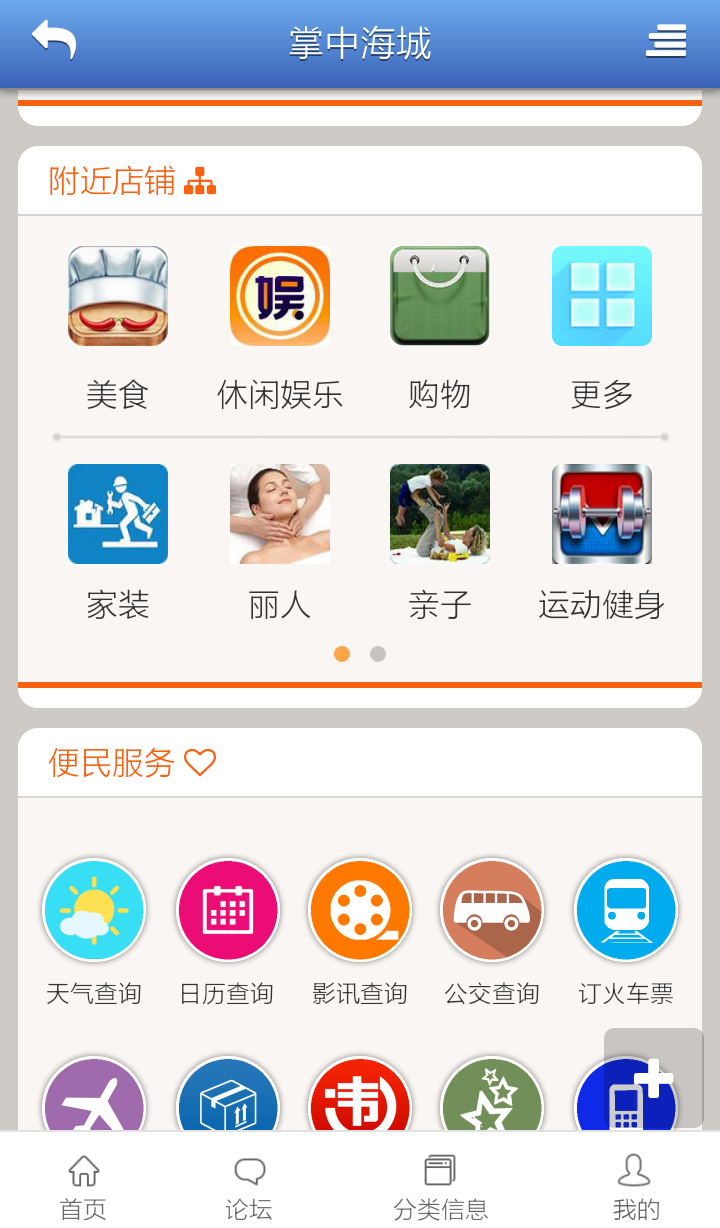This screenshot has height=1228, width=720.
Task: Open the 运动健身 fitness icon
Action: pos(601,513)
